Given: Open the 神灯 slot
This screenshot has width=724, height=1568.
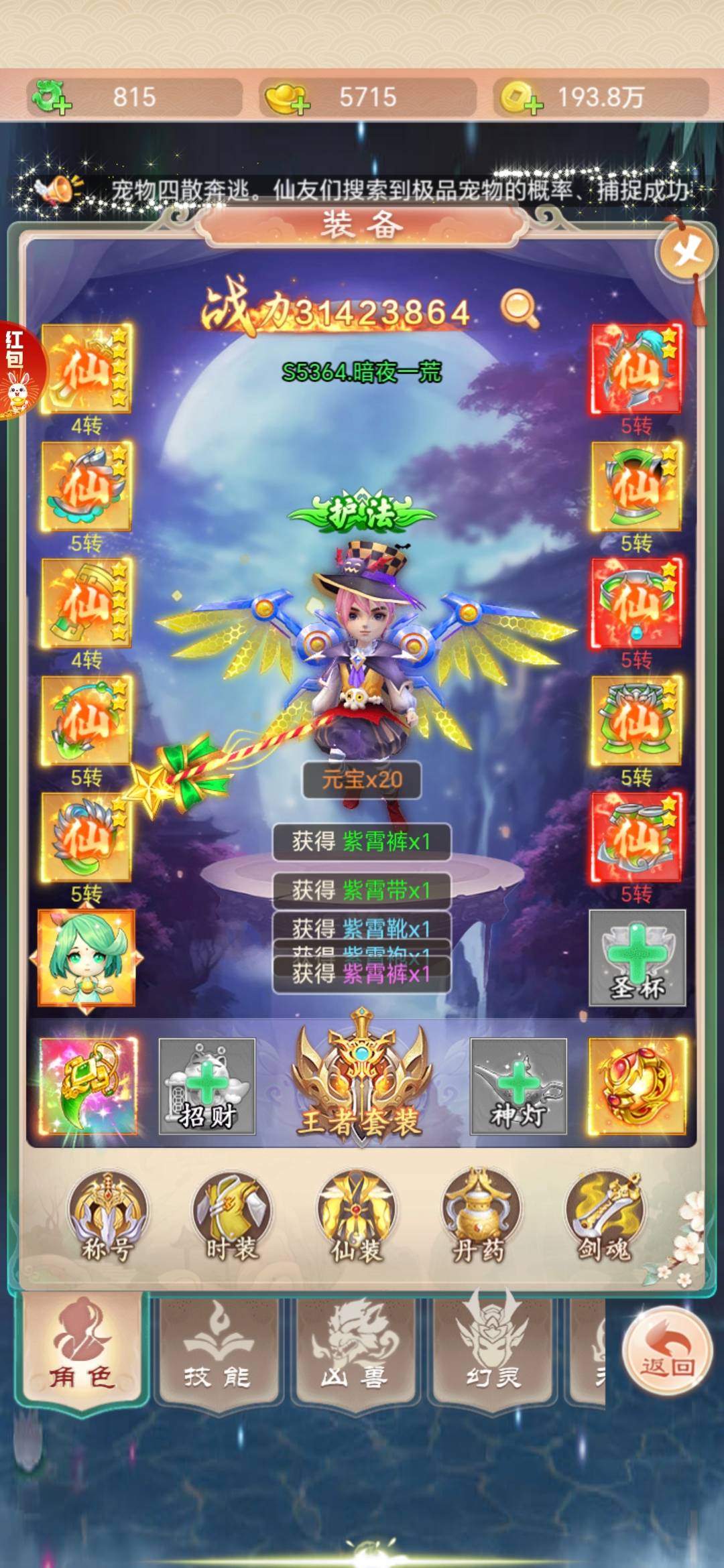Looking at the screenshot, I should (x=518, y=1086).
